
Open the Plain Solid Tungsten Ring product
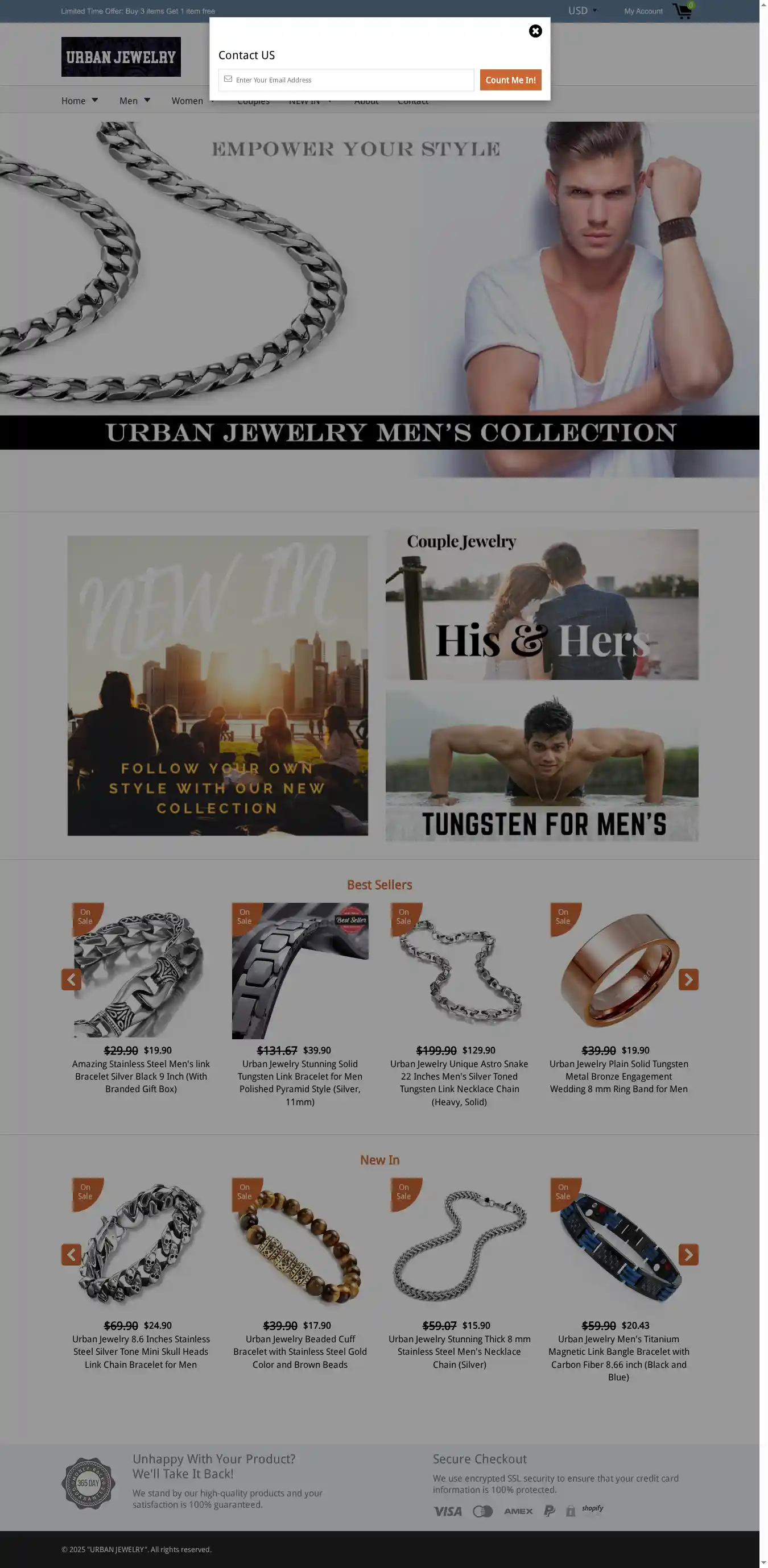coord(618,1076)
